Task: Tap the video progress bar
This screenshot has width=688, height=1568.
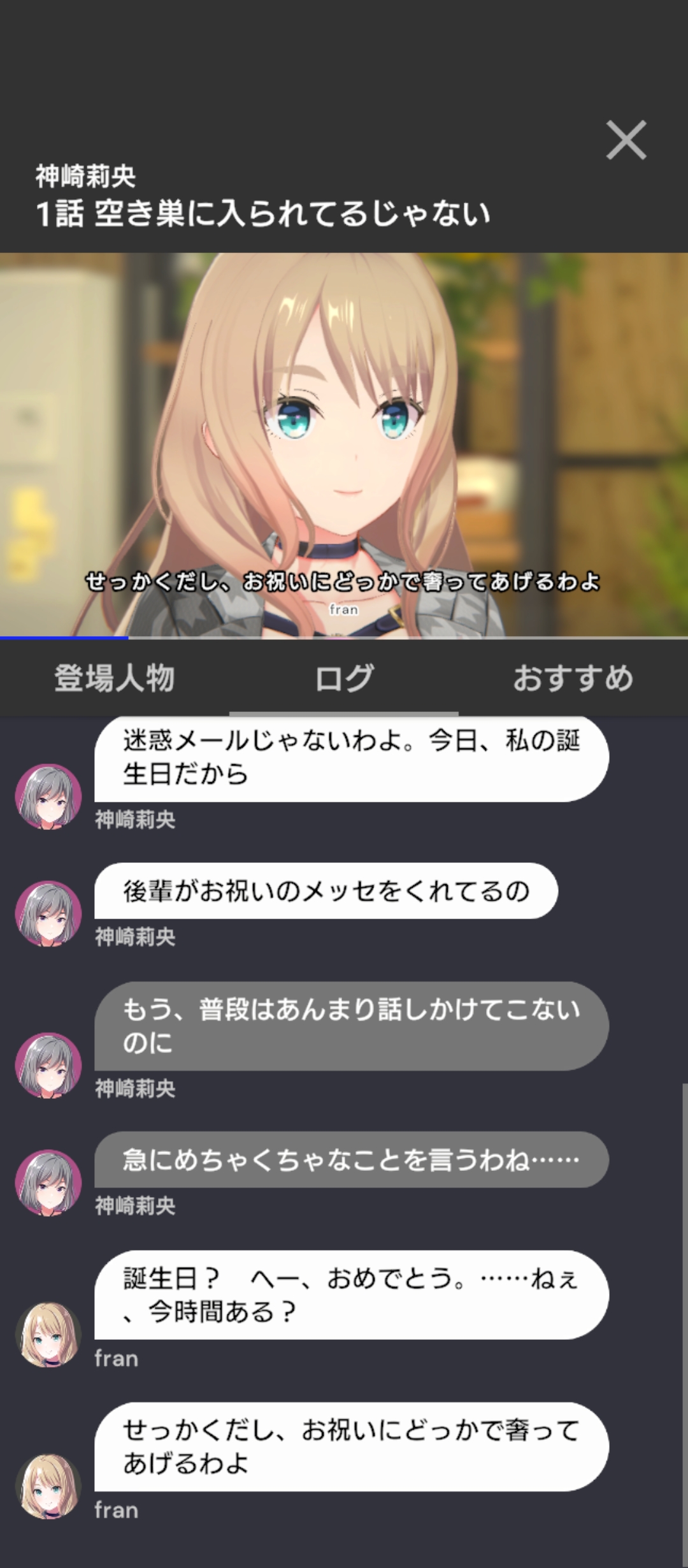Action: [x=344, y=637]
